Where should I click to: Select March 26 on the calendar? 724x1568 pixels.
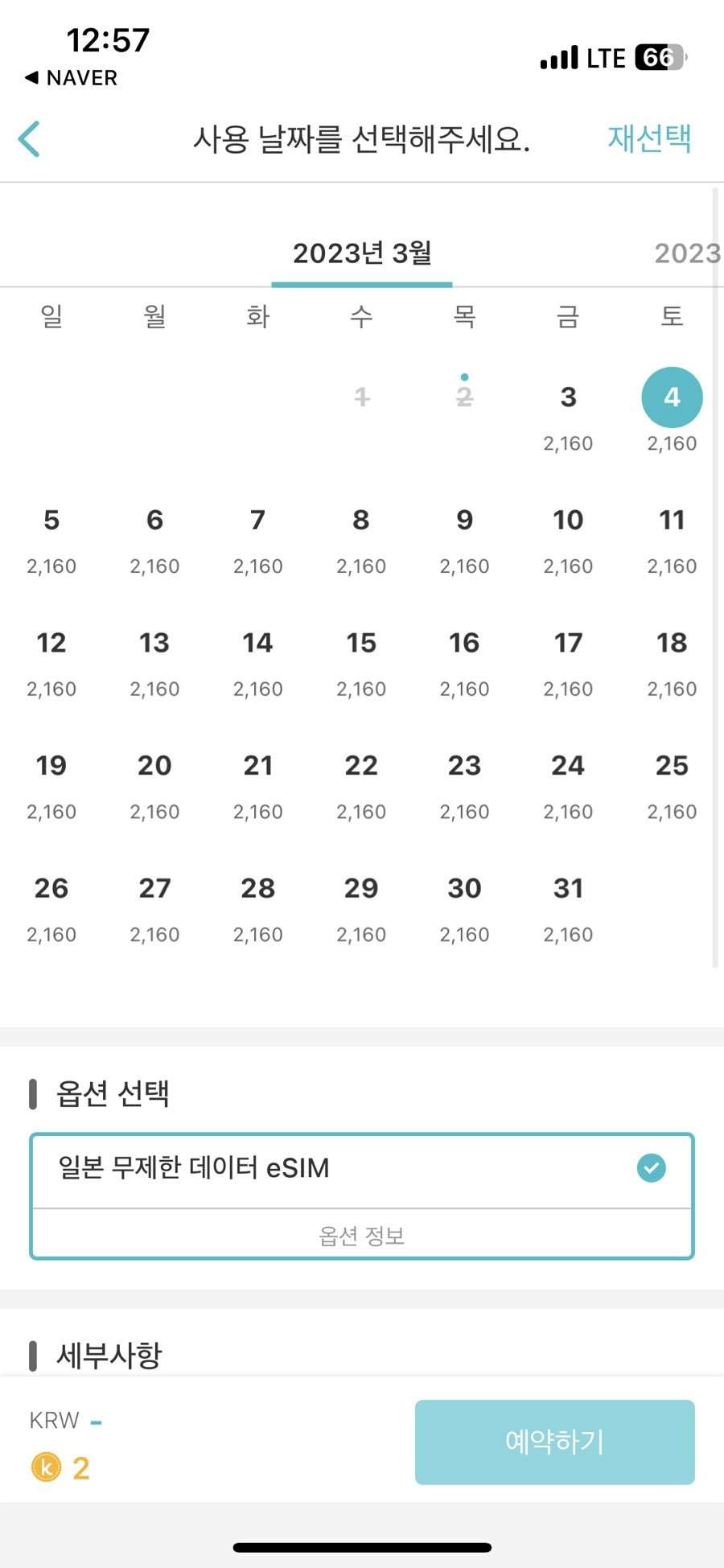tap(51, 909)
